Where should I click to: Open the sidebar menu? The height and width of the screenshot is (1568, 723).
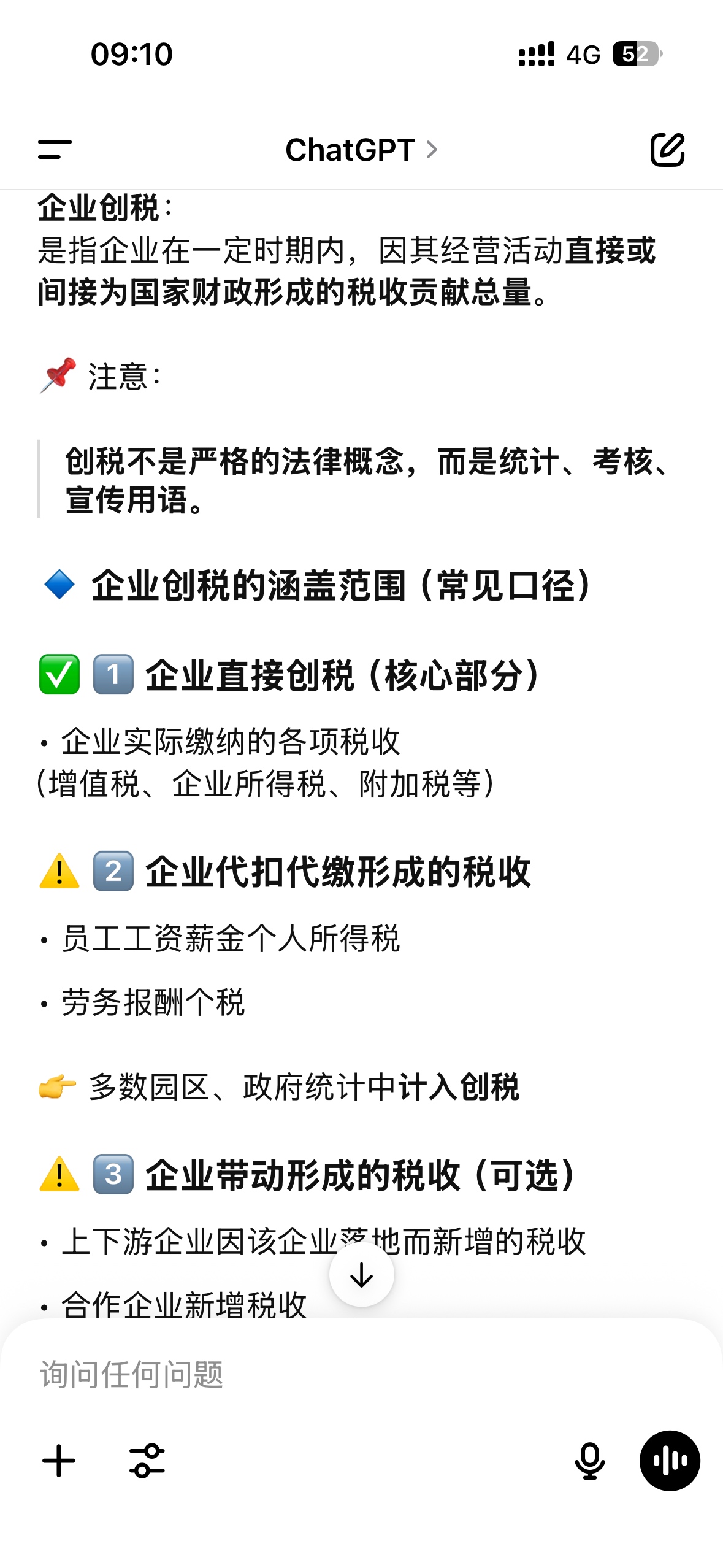(55, 149)
